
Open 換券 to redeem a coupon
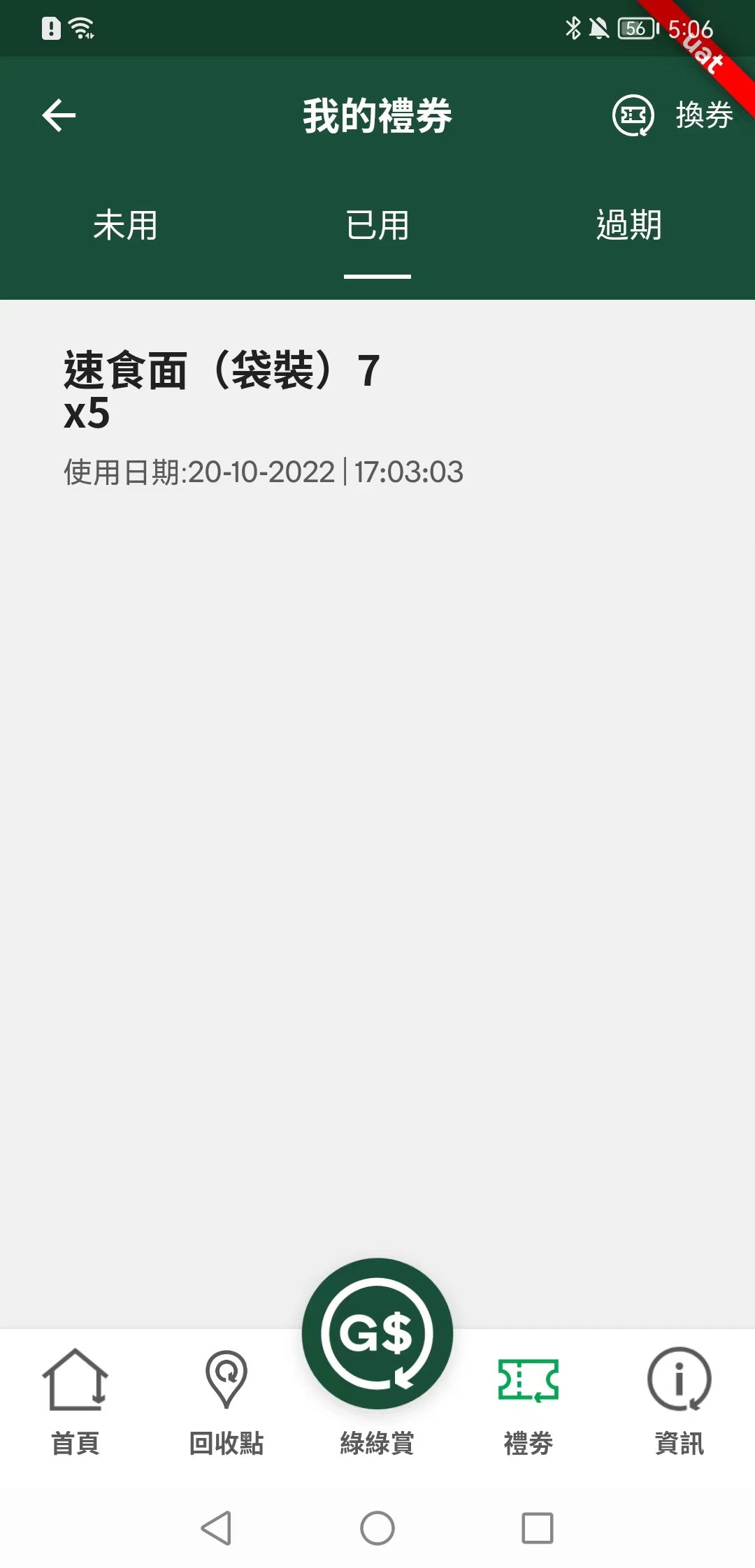[673, 115]
